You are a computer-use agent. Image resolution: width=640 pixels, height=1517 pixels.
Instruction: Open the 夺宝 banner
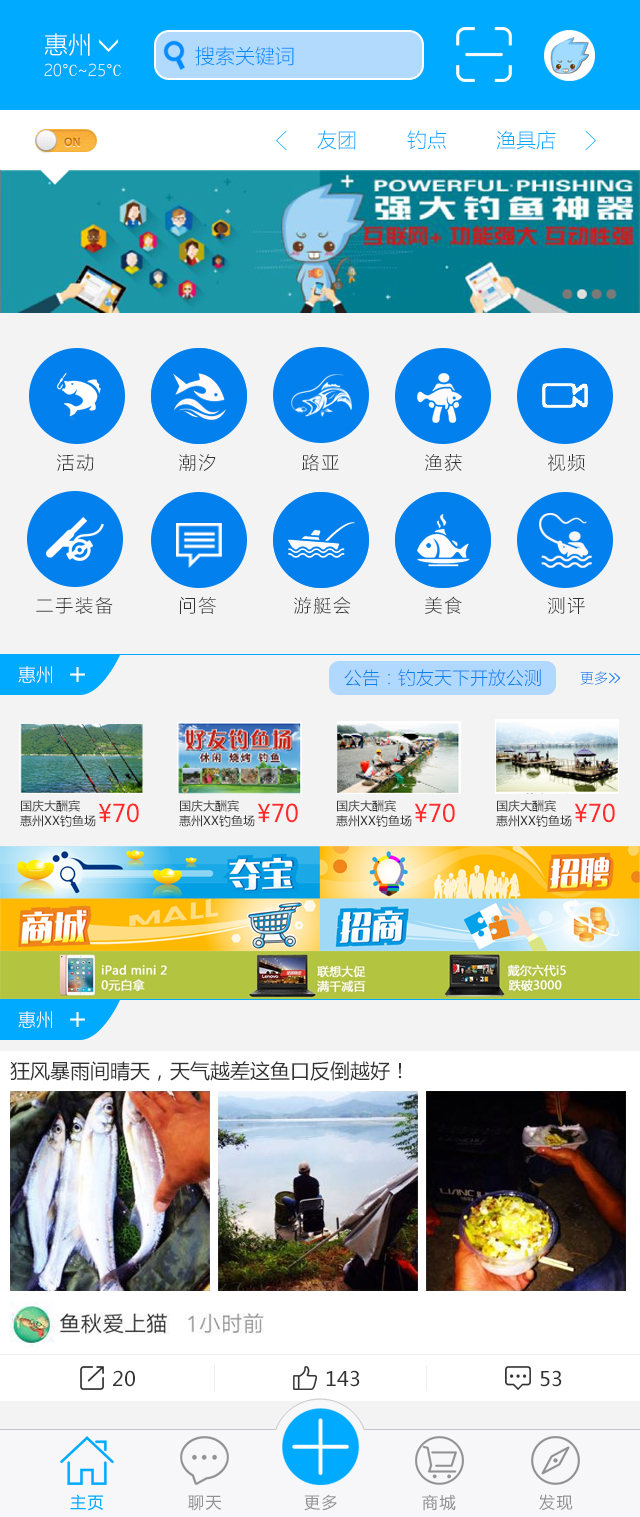[x=160, y=872]
